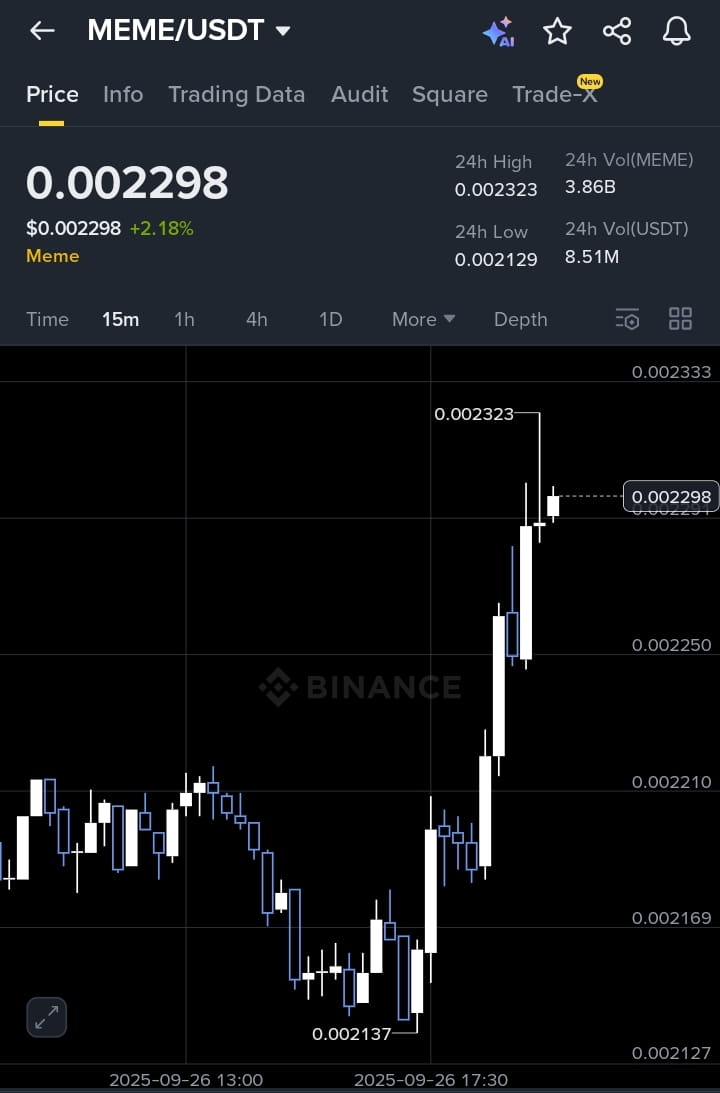This screenshot has height=1093, width=720.
Task: Add MEME/USDT to favorites
Action: coord(557,31)
